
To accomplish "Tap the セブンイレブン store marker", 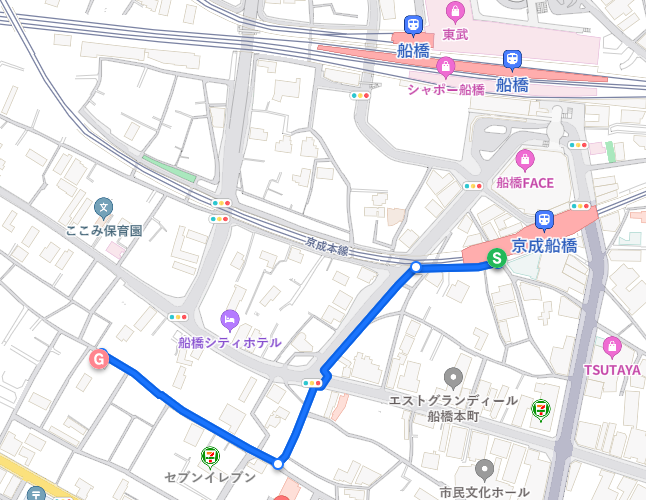I will pyautogui.click(x=210, y=456).
